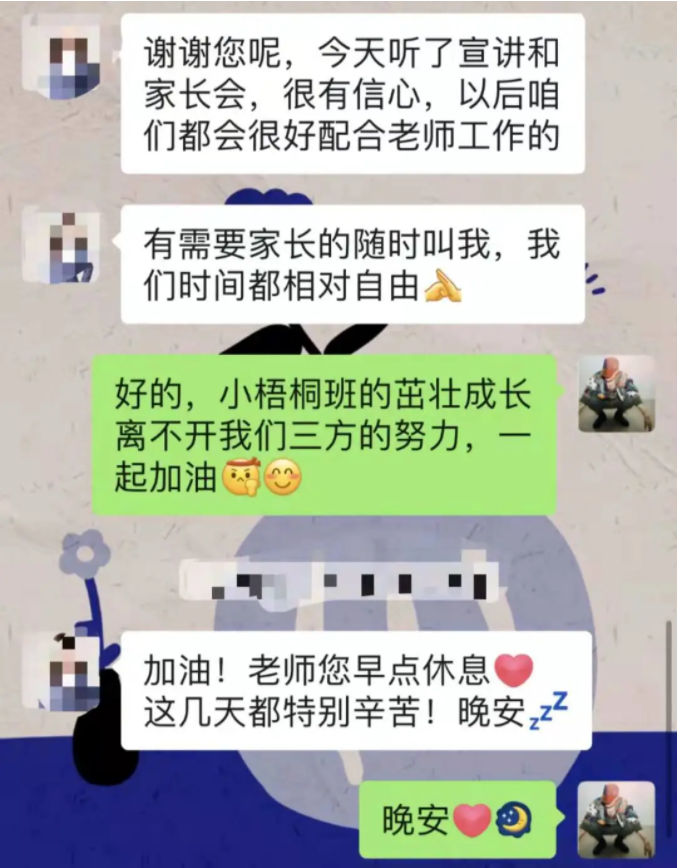
Task: Tap avatar next to "有需要家长的随时叫我" message
Action: click(61, 246)
